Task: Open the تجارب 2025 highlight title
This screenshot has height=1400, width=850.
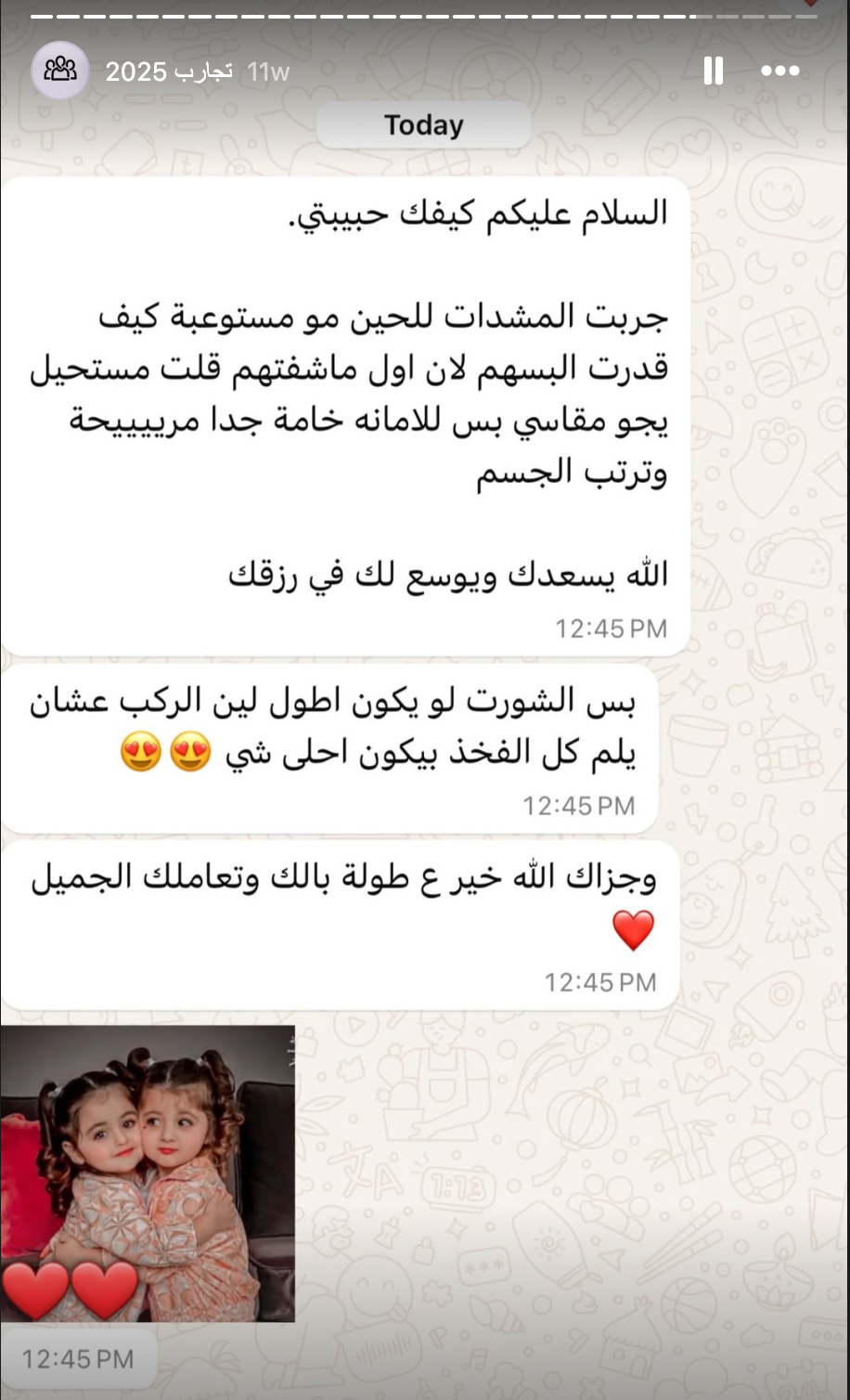Action: (169, 71)
